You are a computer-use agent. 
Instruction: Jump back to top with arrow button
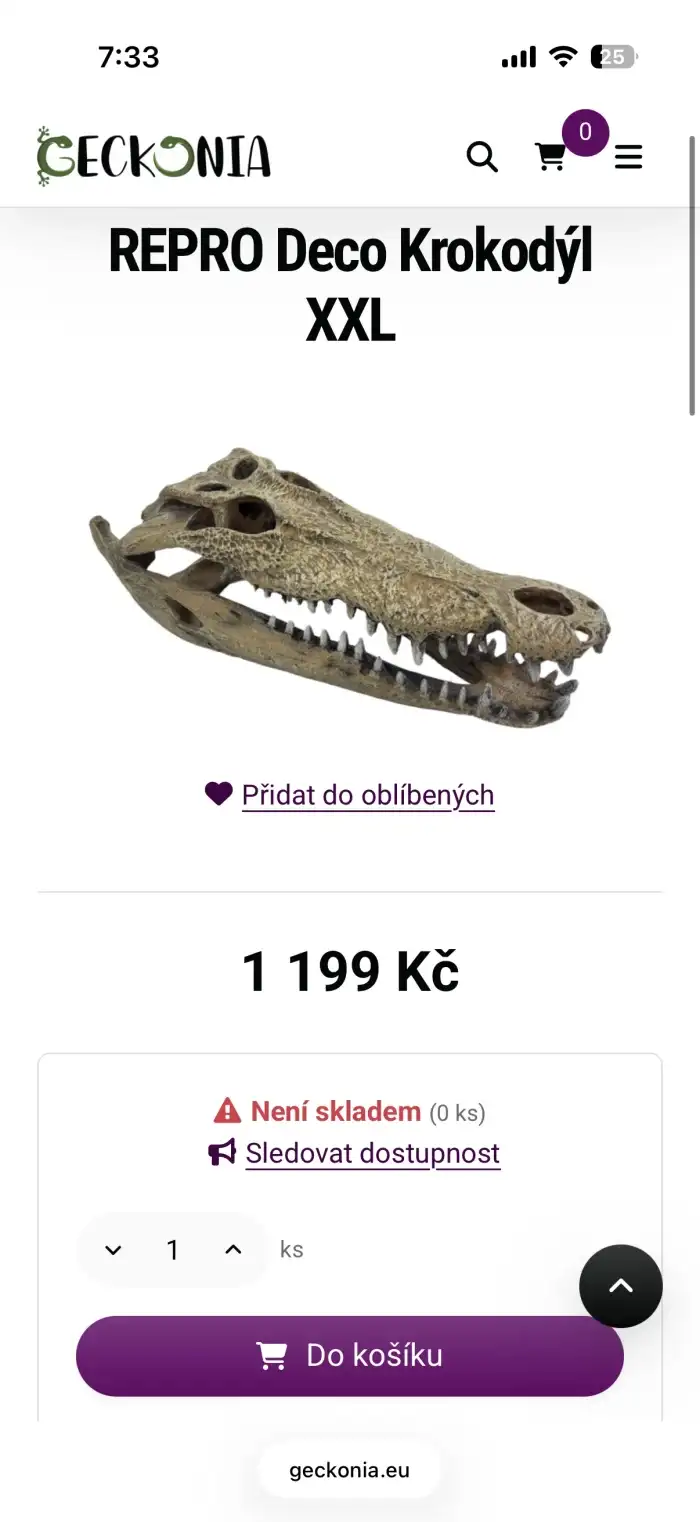coord(621,1286)
